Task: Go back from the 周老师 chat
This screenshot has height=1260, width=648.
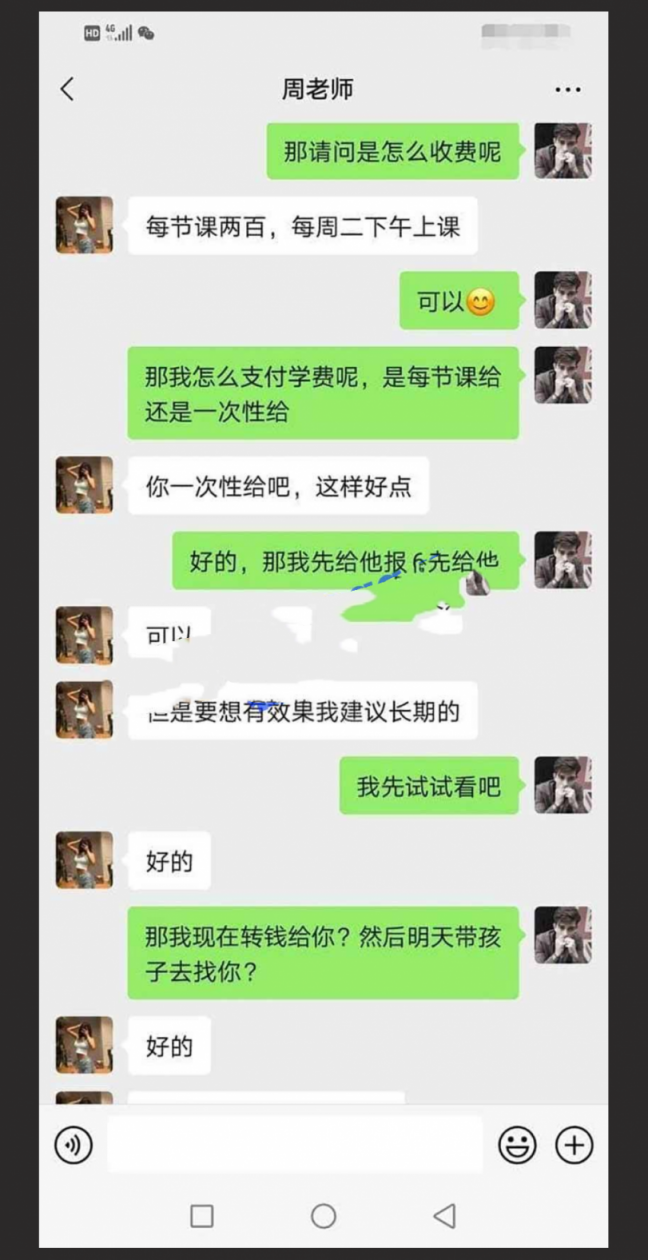Action: pos(67,89)
